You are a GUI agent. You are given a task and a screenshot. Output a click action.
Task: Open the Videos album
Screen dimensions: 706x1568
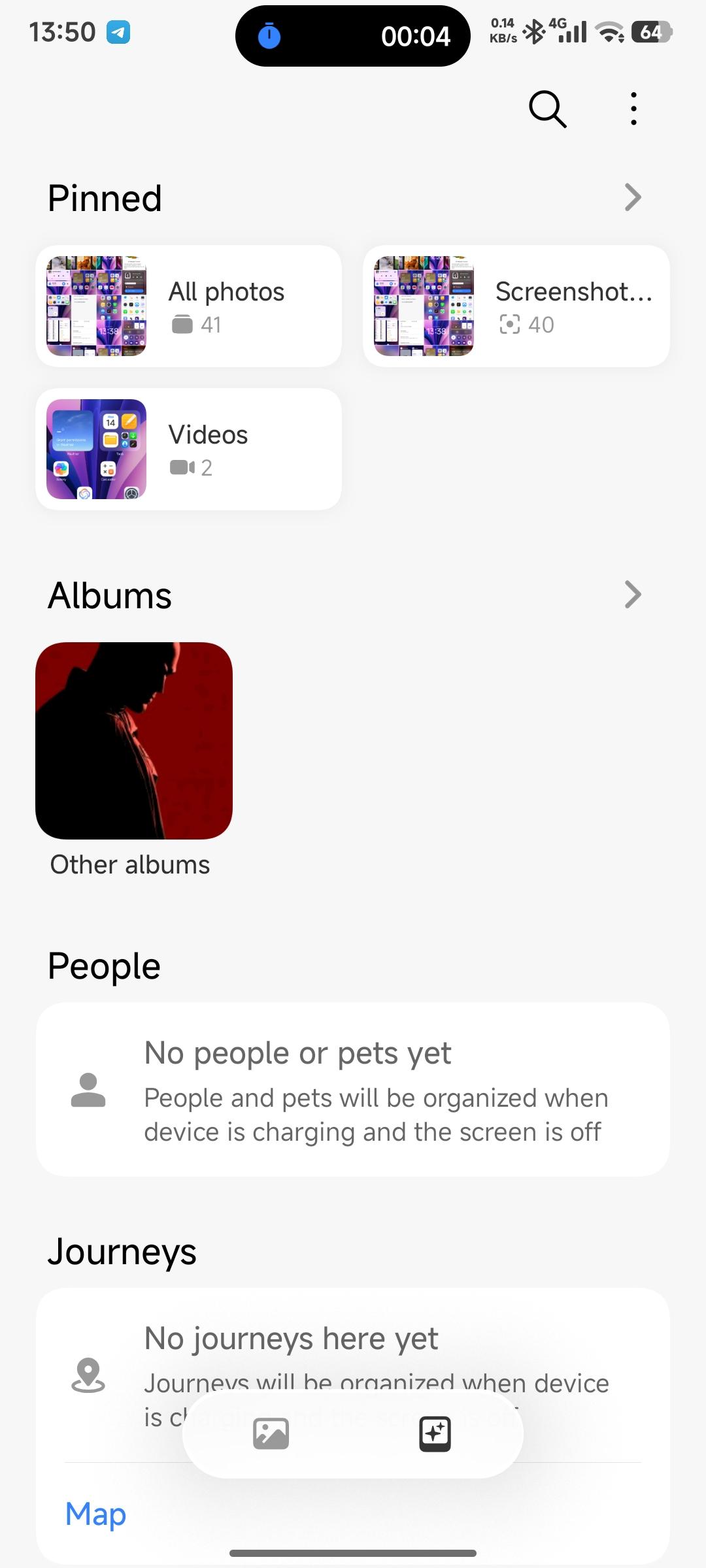click(x=189, y=449)
